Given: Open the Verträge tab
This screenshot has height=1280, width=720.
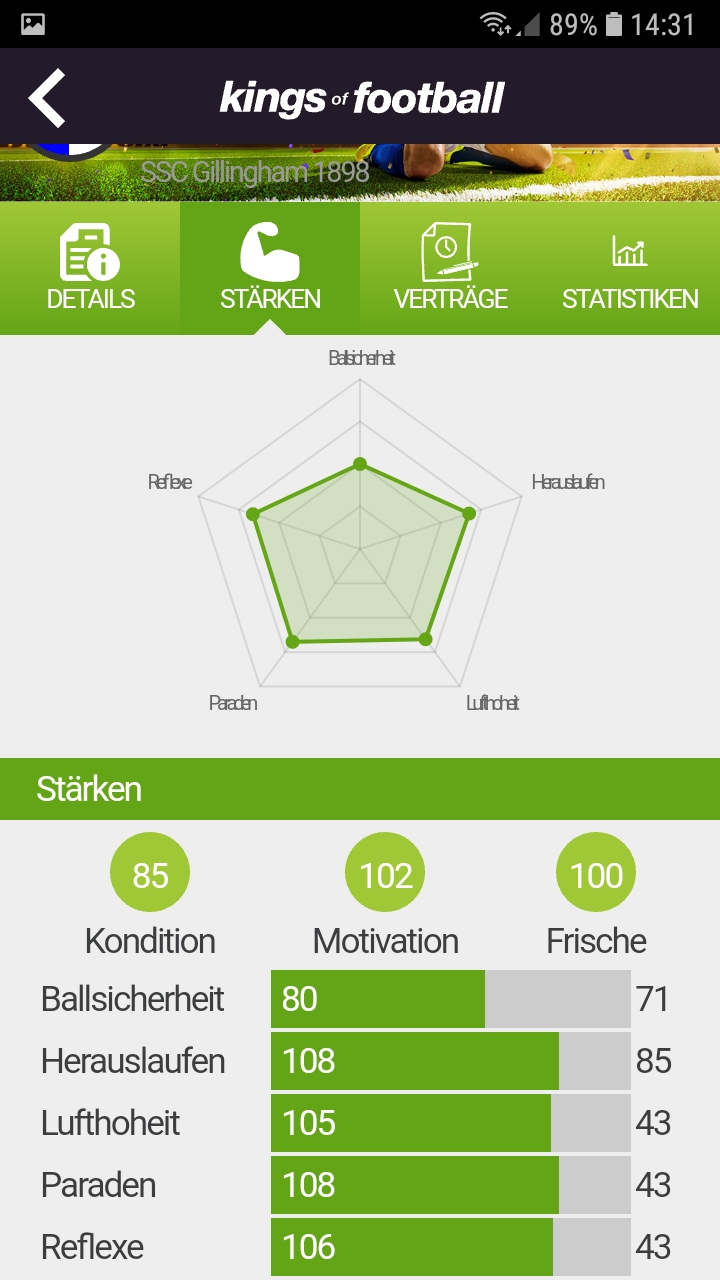Looking at the screenshot, I should point(450,268).
